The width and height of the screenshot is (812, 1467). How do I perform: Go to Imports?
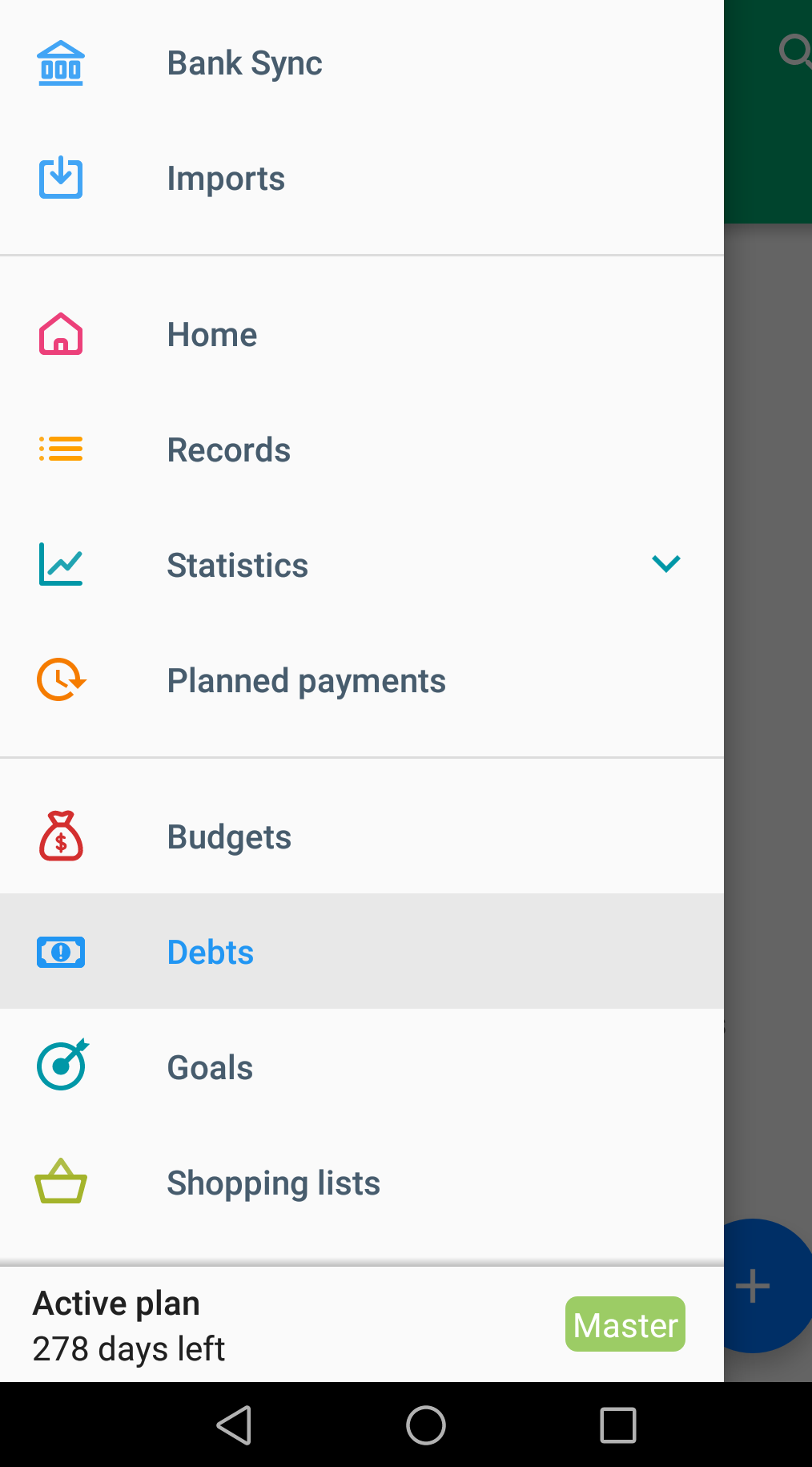click(x=362, y=179)
